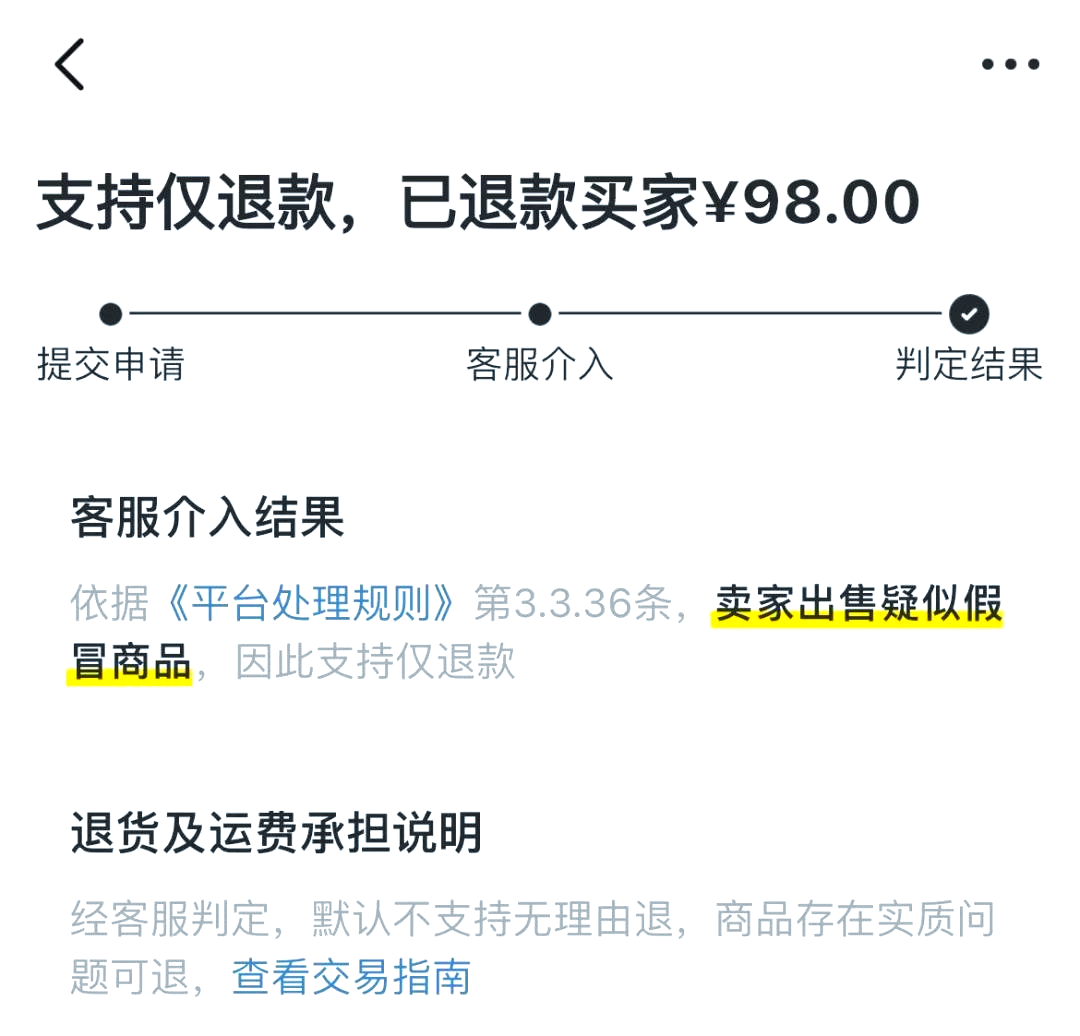Screen dimensions: 1080x1036
Task: Open the three-dot overflow menu
Action: [1010, 65]
